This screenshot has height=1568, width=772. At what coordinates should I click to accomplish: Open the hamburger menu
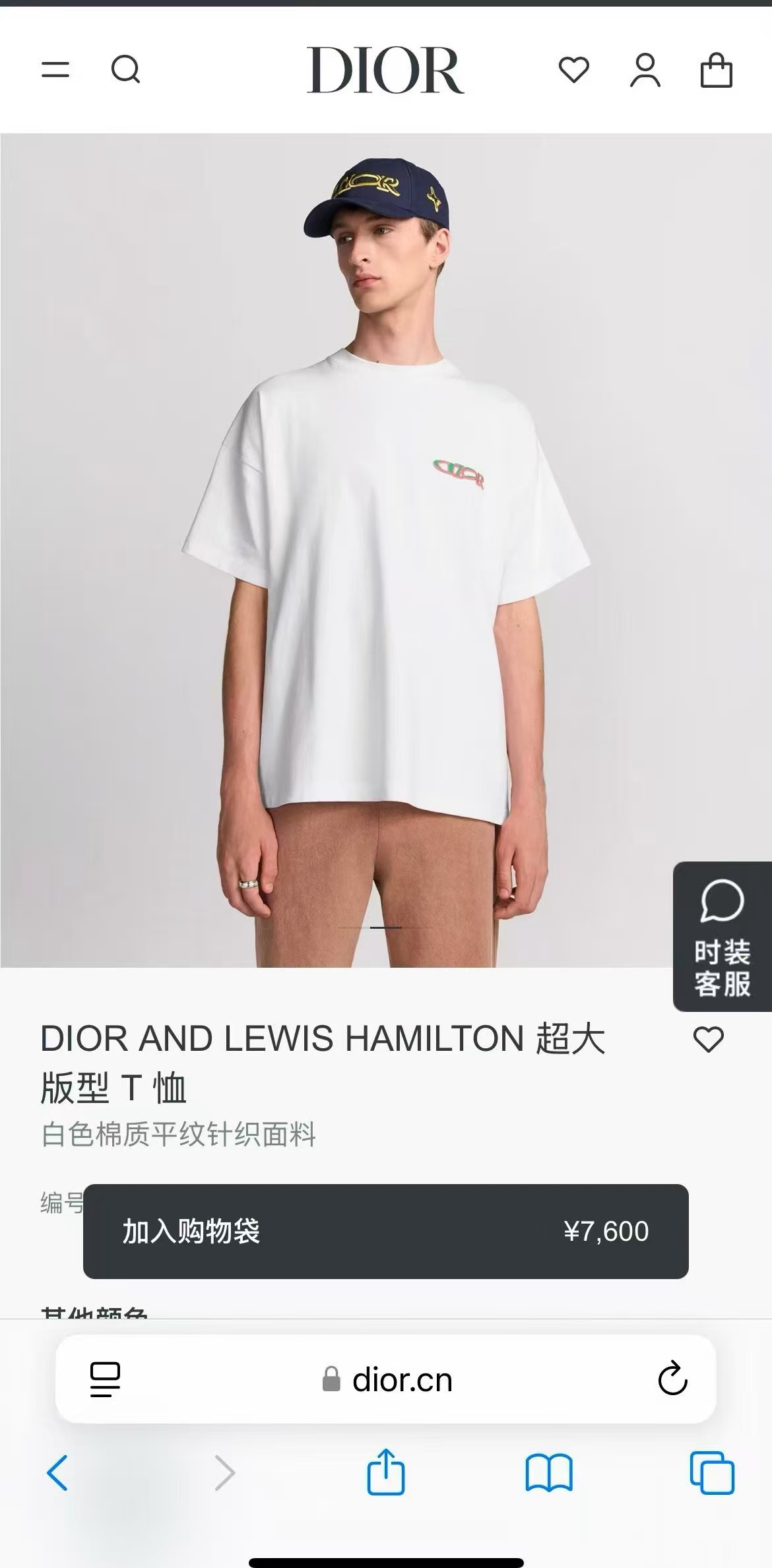pos(55,69)
